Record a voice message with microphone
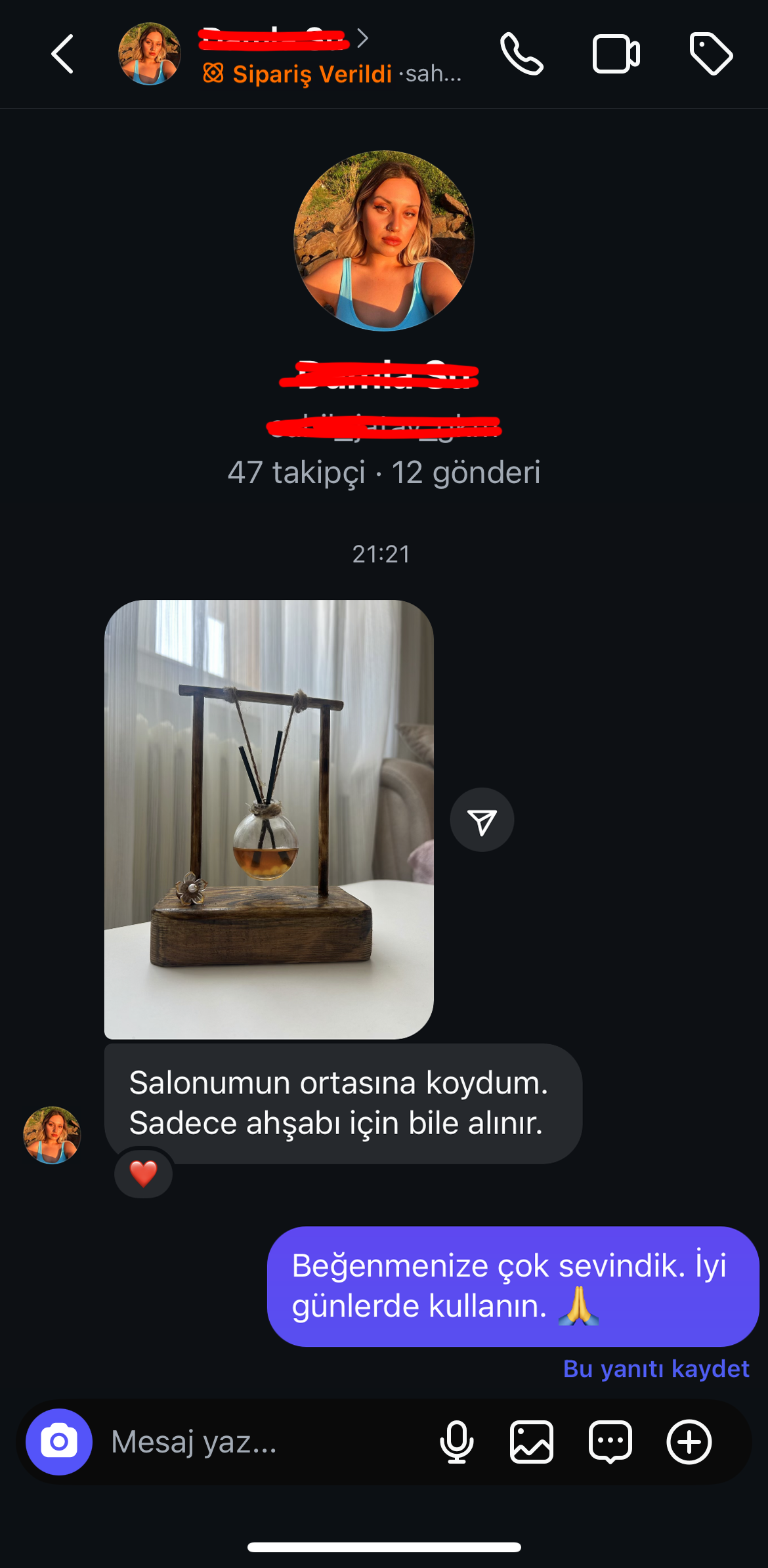This screenshot has height=1568, width=768. click(457, 1442)
